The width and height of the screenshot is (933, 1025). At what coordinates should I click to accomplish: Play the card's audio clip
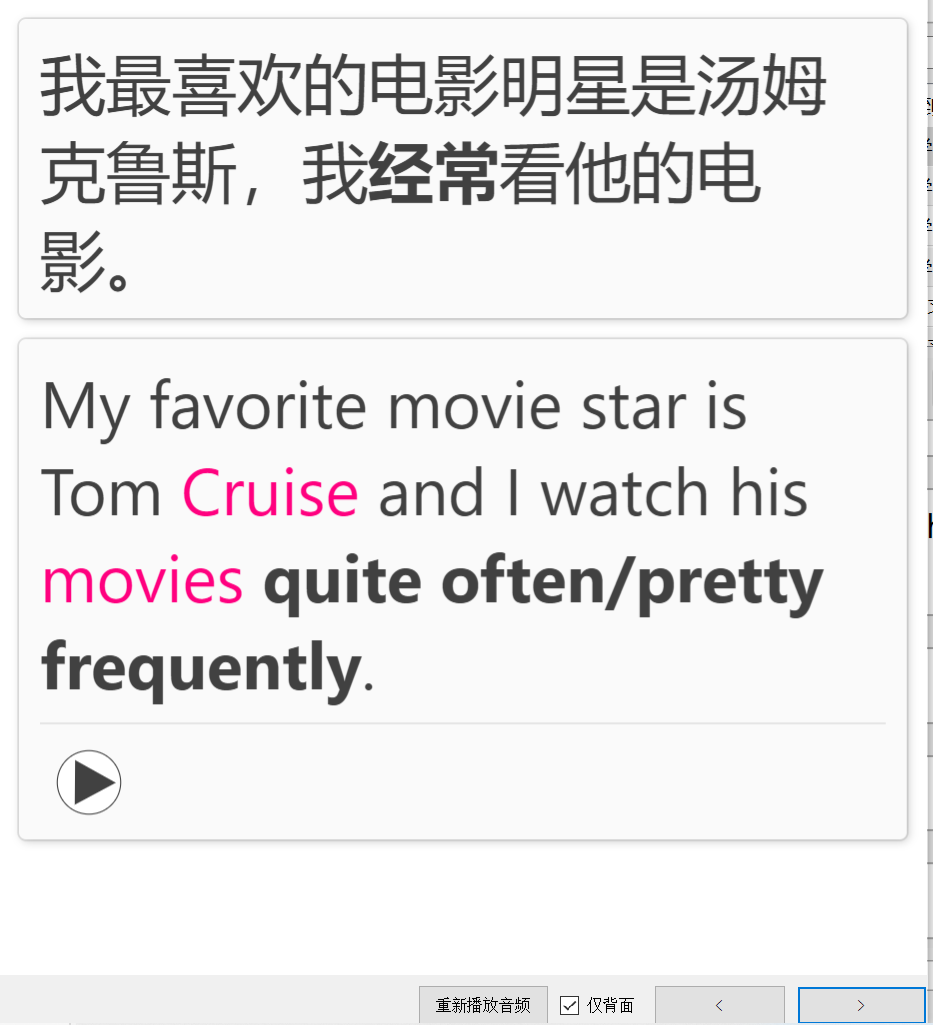89,782
